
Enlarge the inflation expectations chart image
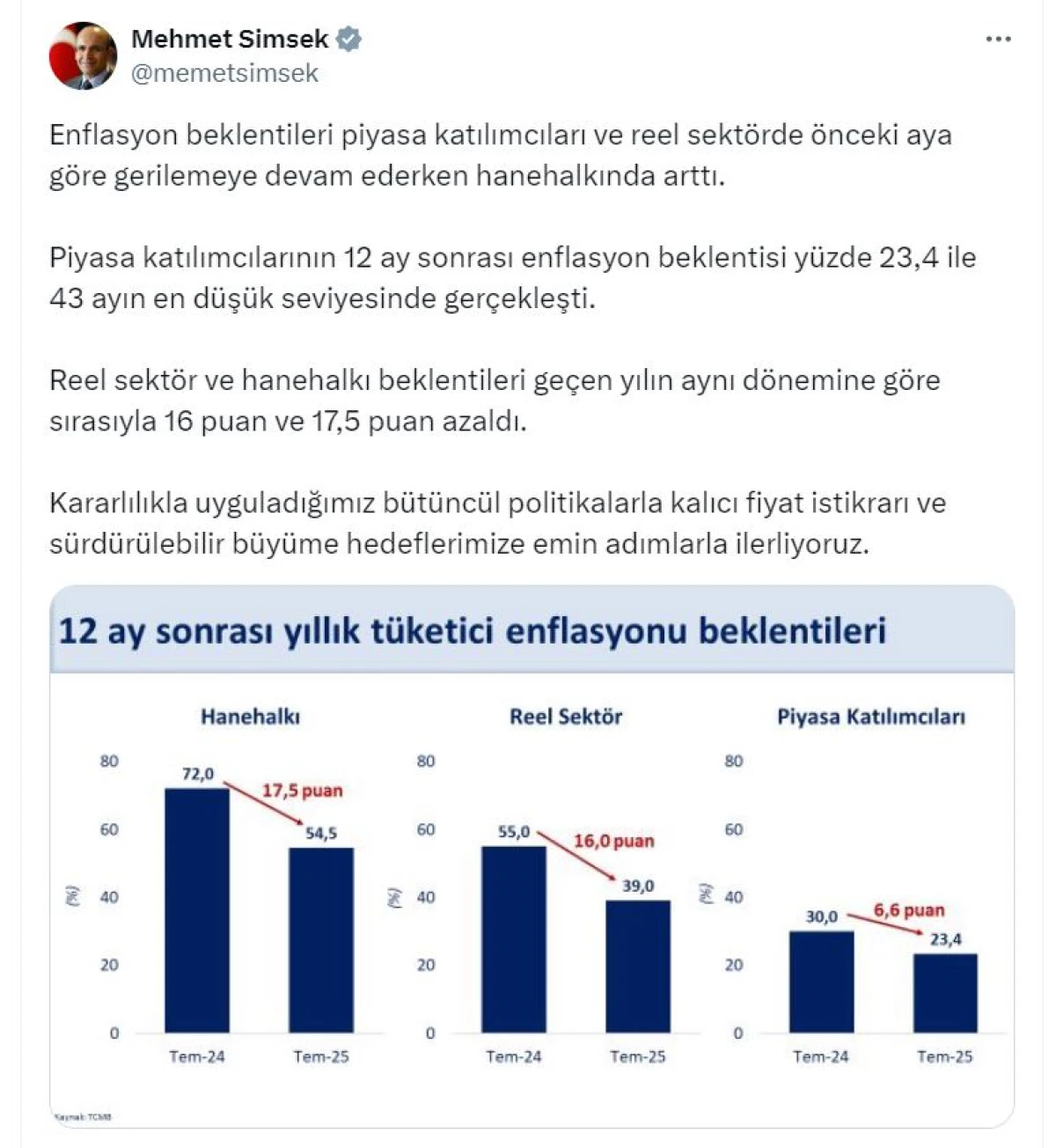coord(532,856)
